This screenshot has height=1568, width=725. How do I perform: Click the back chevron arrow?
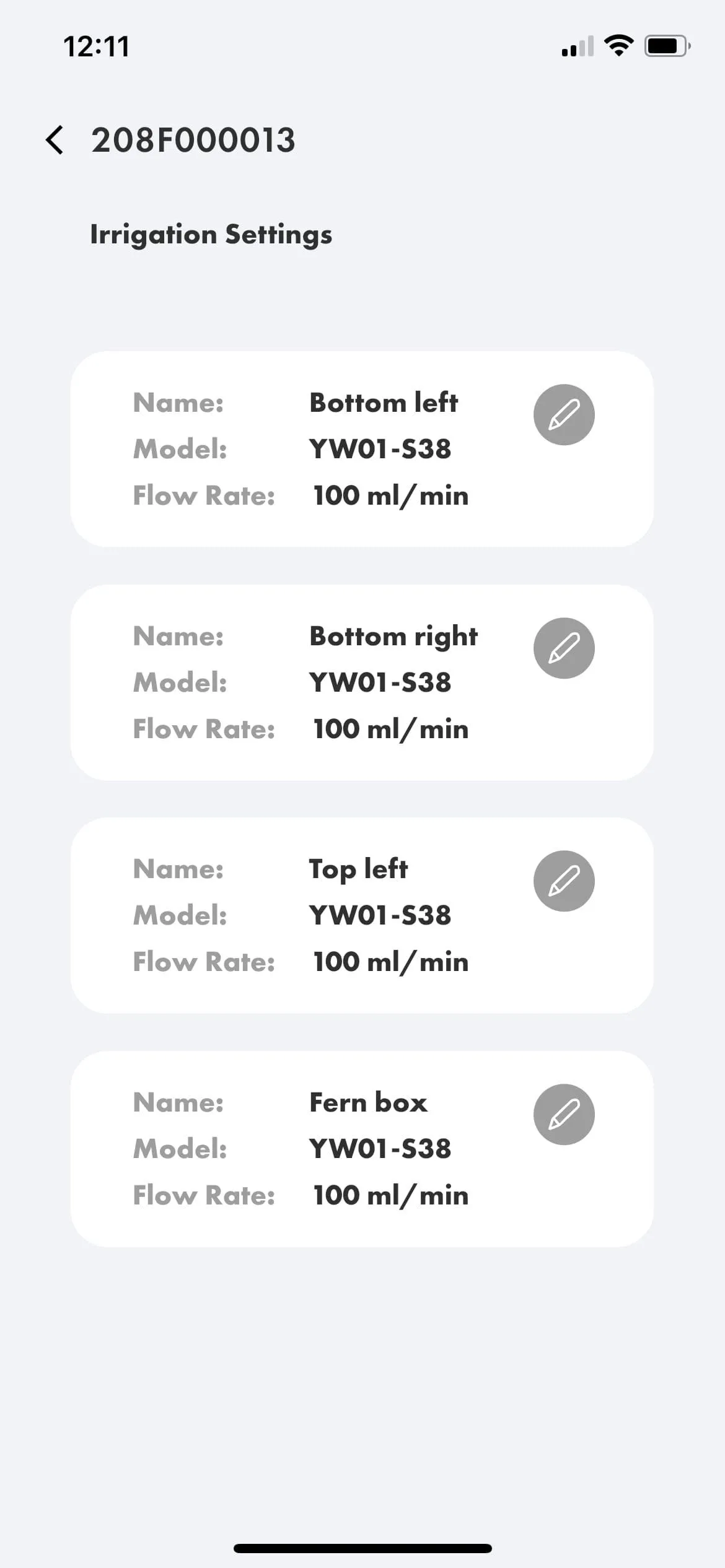pos(55,140)
